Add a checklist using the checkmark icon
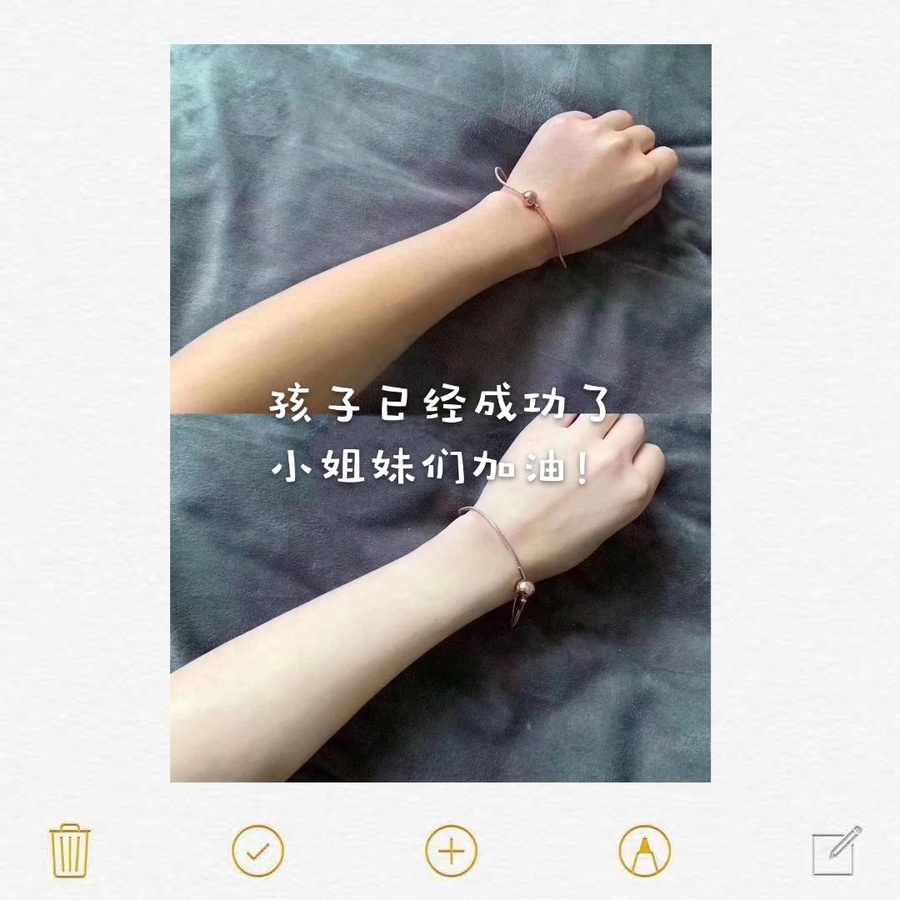 tap(258, 852)
